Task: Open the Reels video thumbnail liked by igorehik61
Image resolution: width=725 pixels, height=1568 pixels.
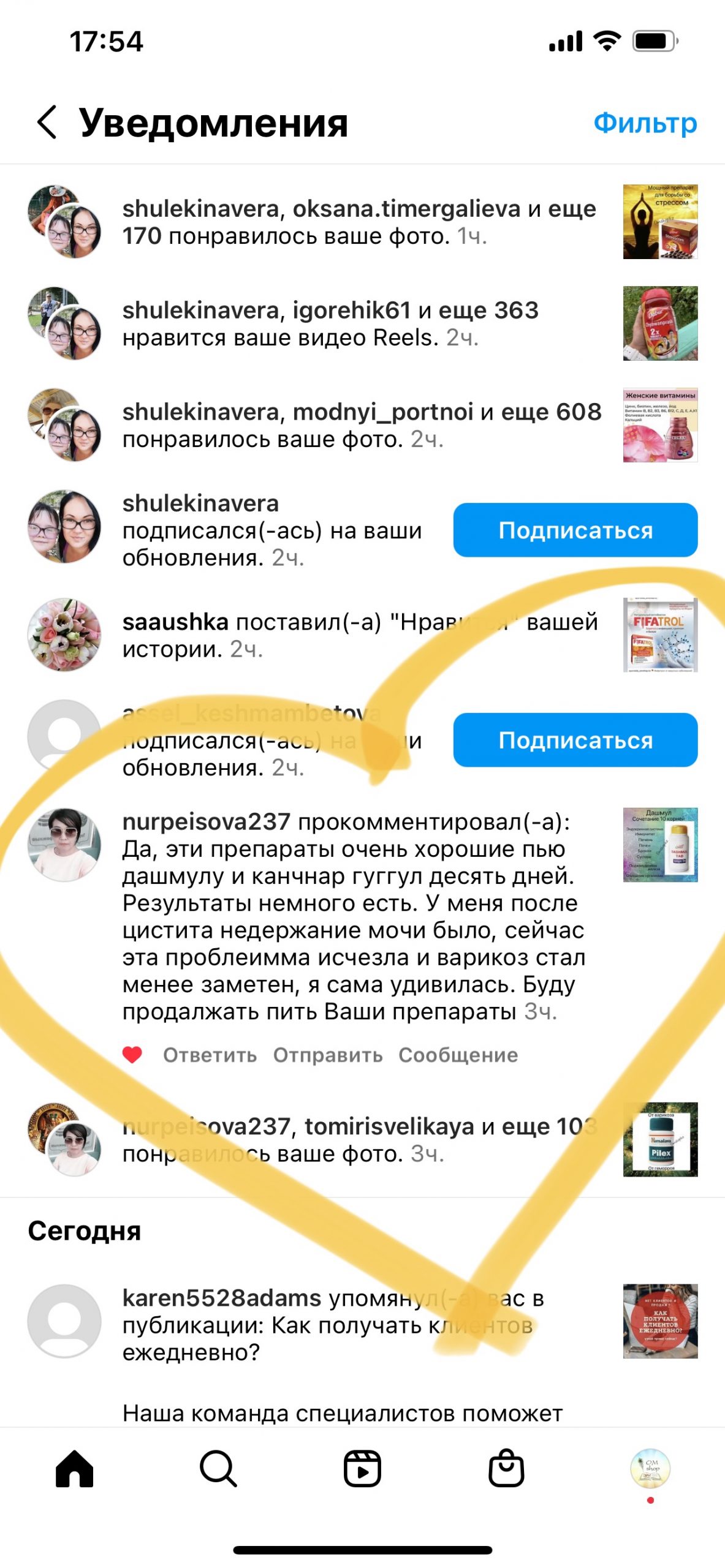Action: (x=660, y=323)
